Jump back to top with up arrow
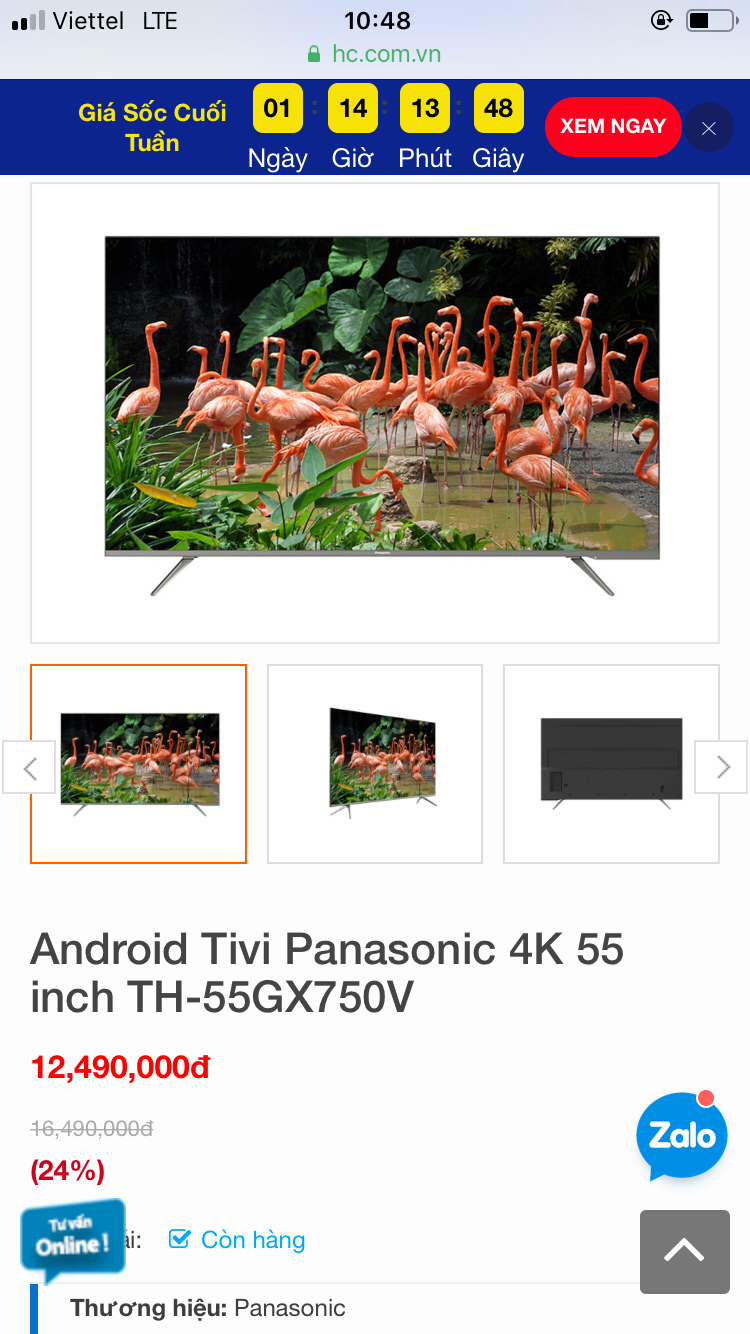The width and height of the screenshot is (750, 1334). (685, 1252)
